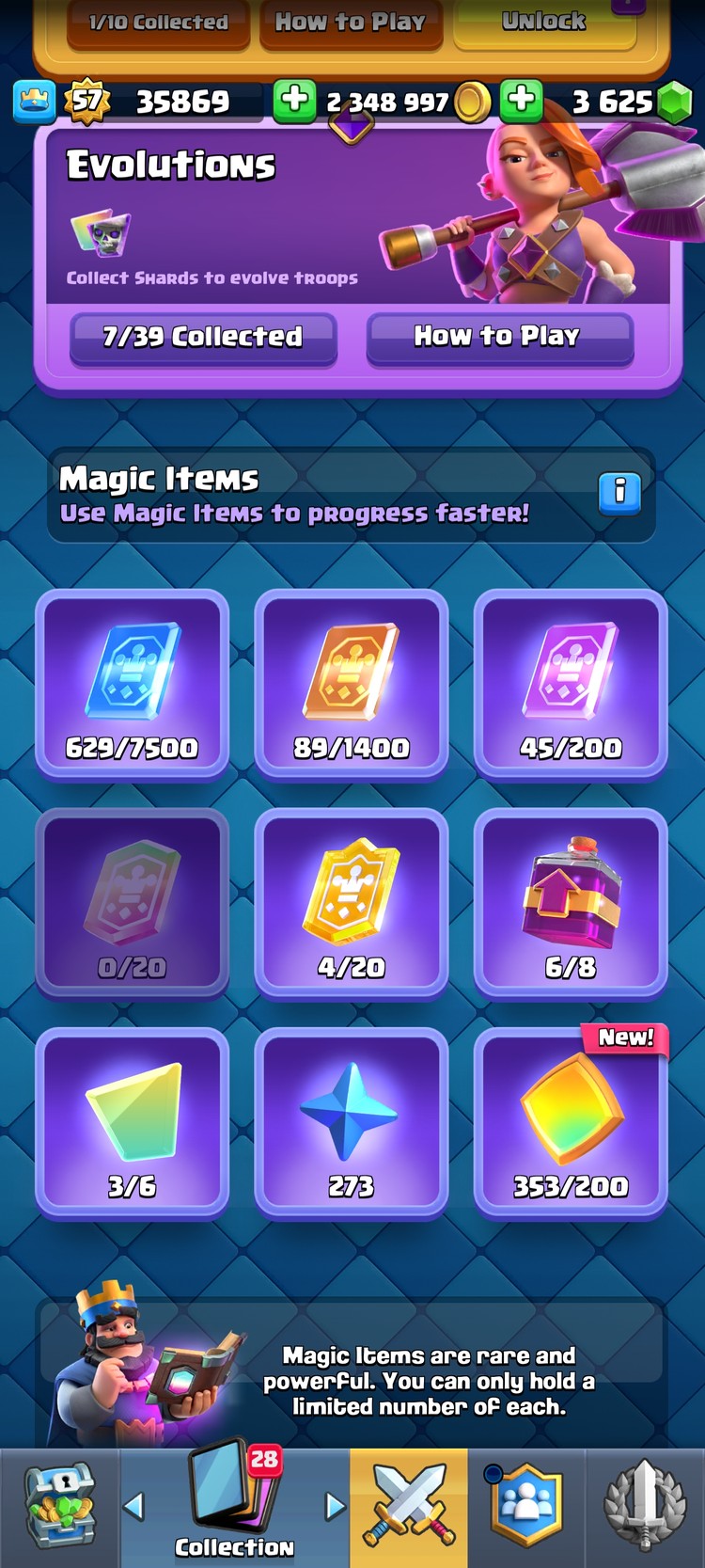Open the King level crown icon
This screenshot has width=705, height=1568.
[x=34, y=102]
